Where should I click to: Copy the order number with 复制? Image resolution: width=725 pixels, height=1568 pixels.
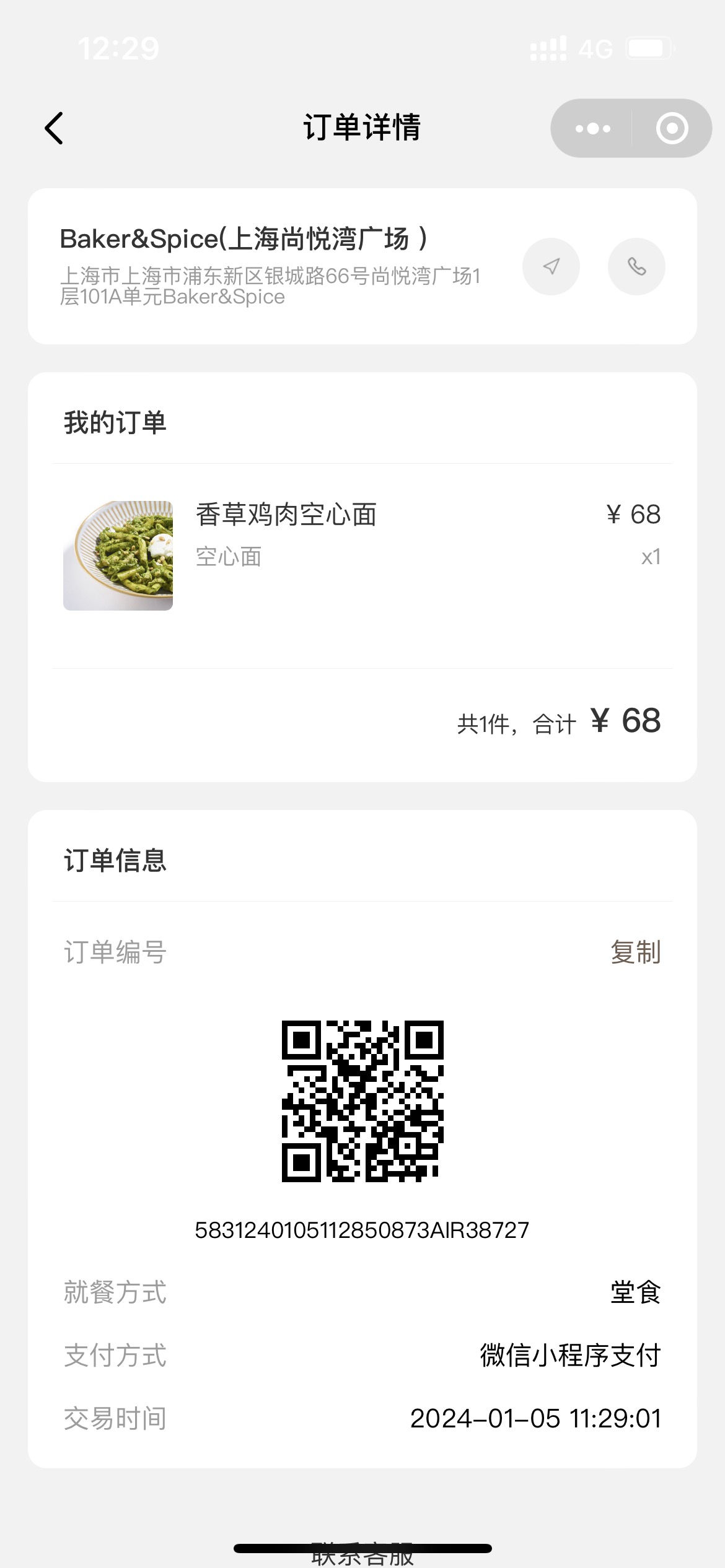(635, 952)
